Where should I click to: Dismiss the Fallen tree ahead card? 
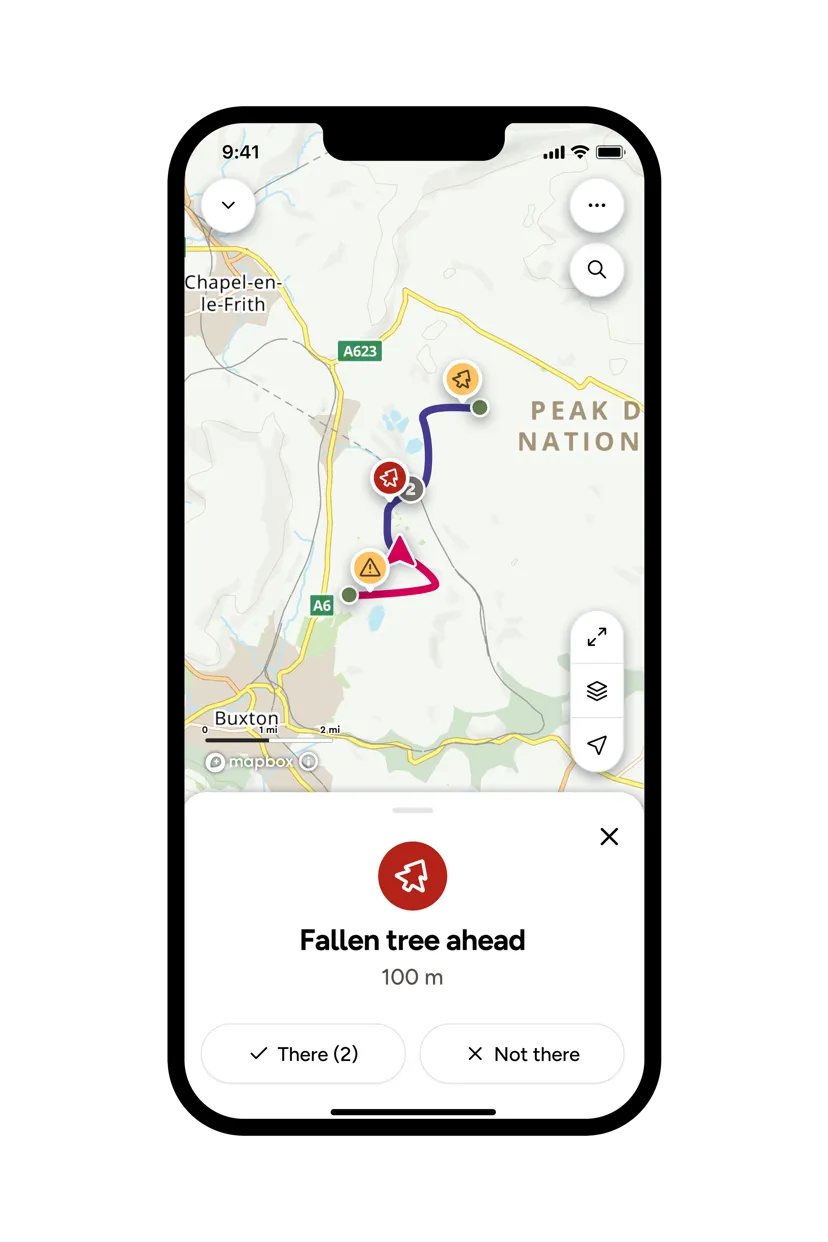pyautogui.click(x=609, y=836)
